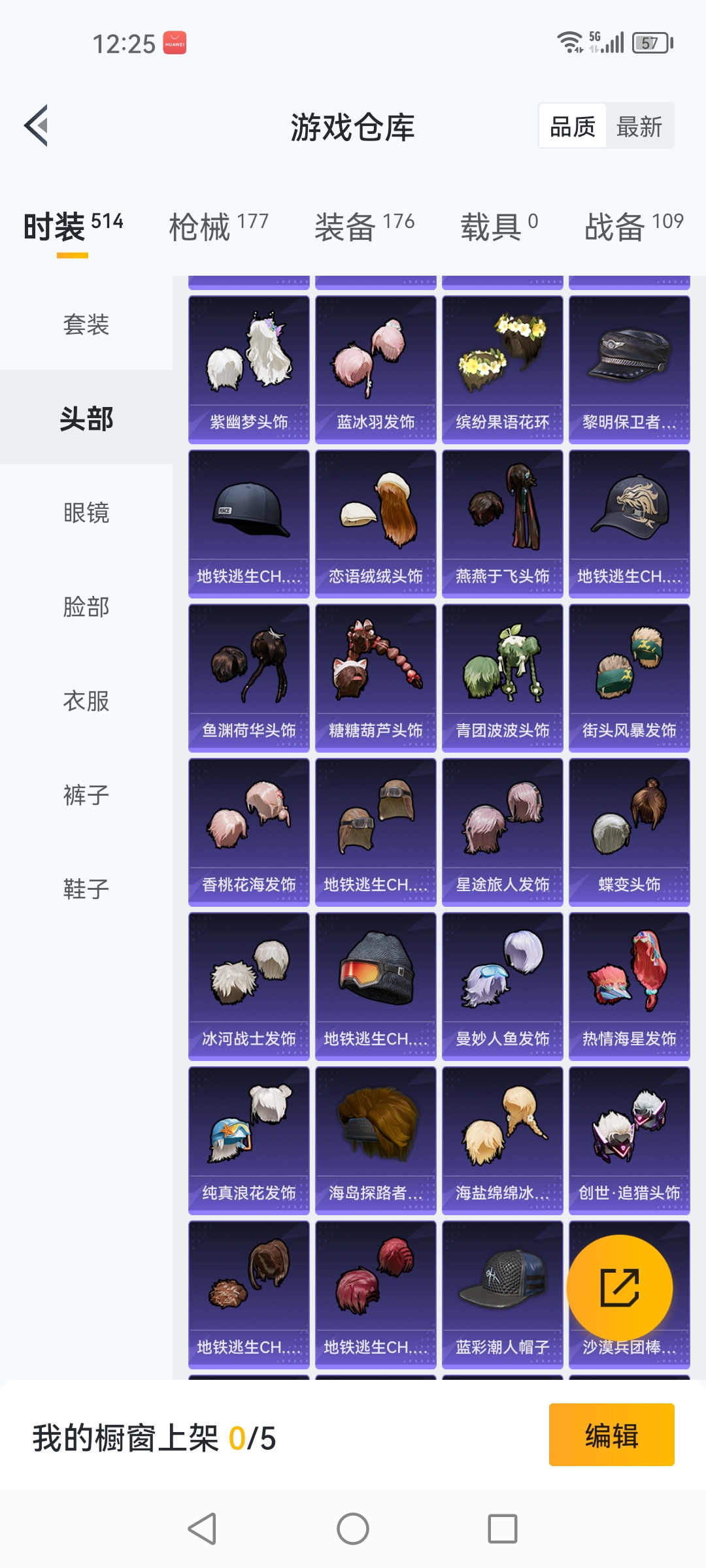
Task: Go back using the top-left arrow
Action: [x=37, y=125]
